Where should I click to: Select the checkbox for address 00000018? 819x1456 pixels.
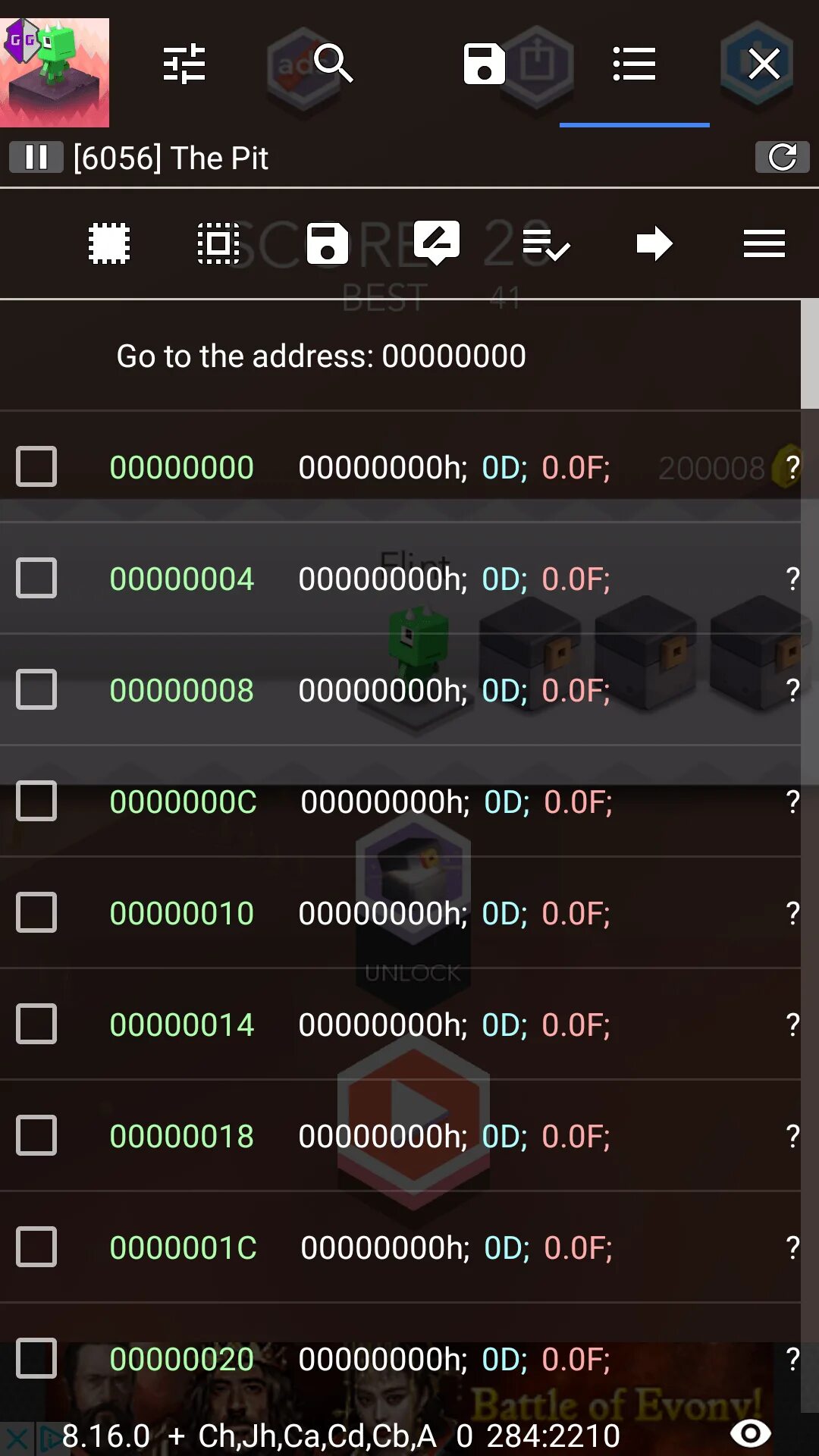coord(36,1135)
